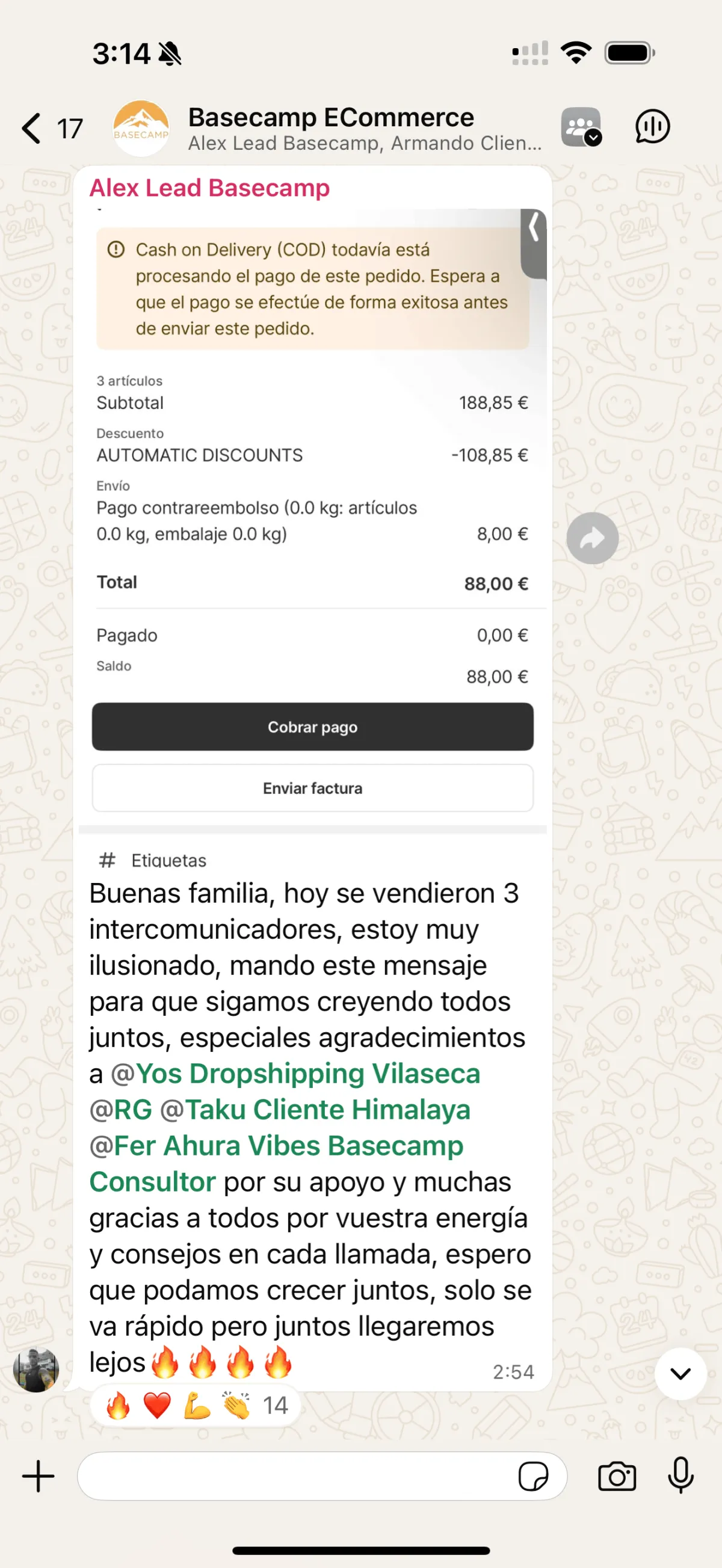Start a group voice chat
Screen dimensions: 722x1568
(652, 128)
